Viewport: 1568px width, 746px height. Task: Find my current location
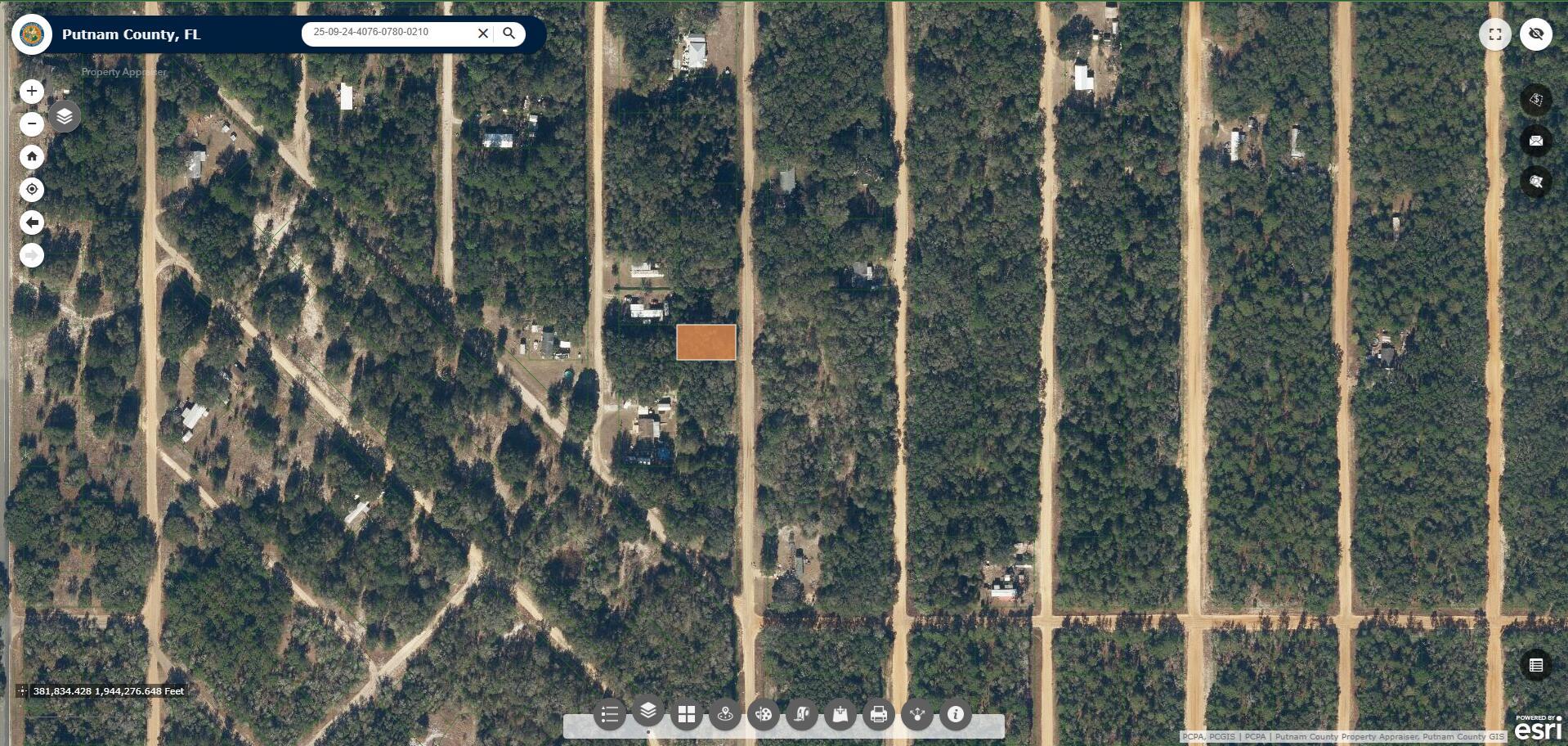pos(32,190)
